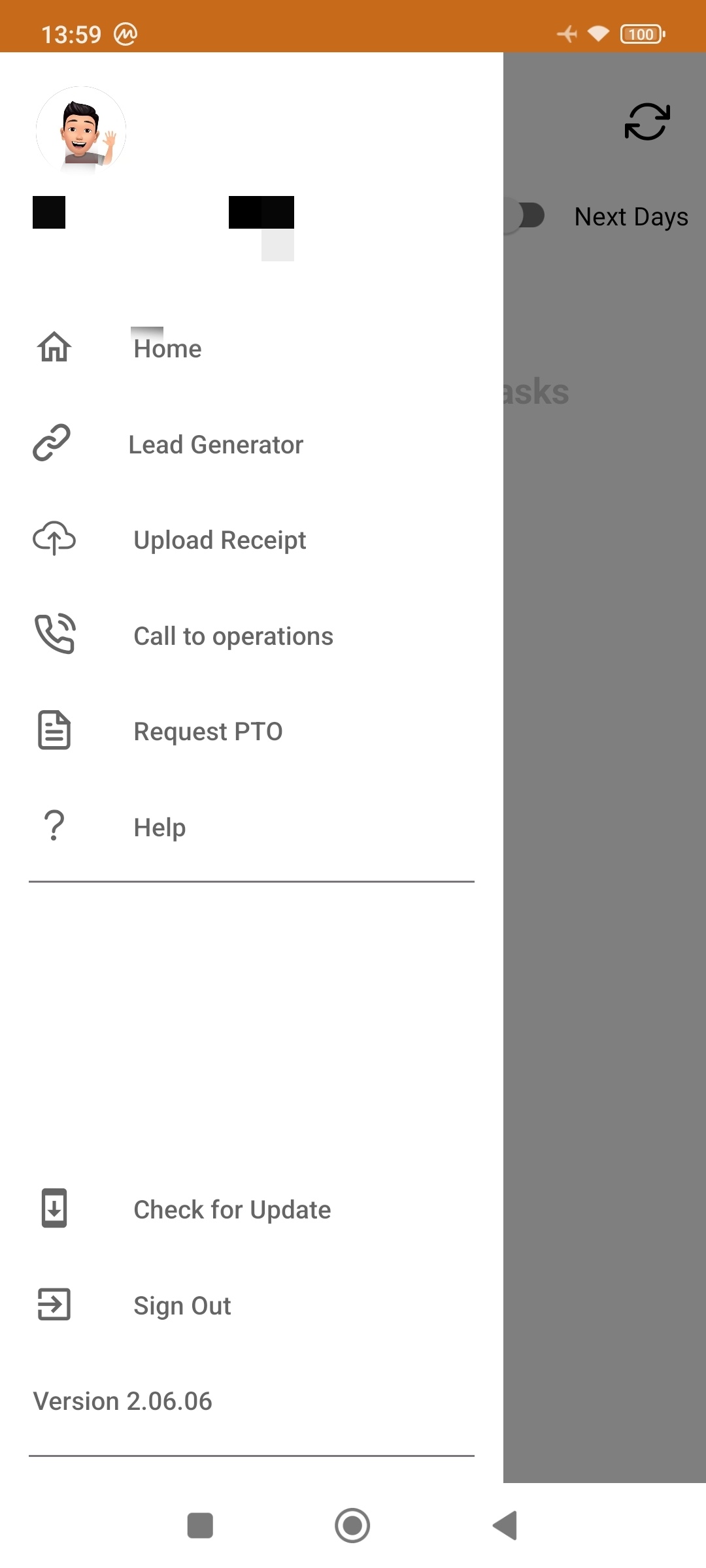This screenshot has height=1568, width=706.
Task: Open Lead Generator
Action: point(252,444)
